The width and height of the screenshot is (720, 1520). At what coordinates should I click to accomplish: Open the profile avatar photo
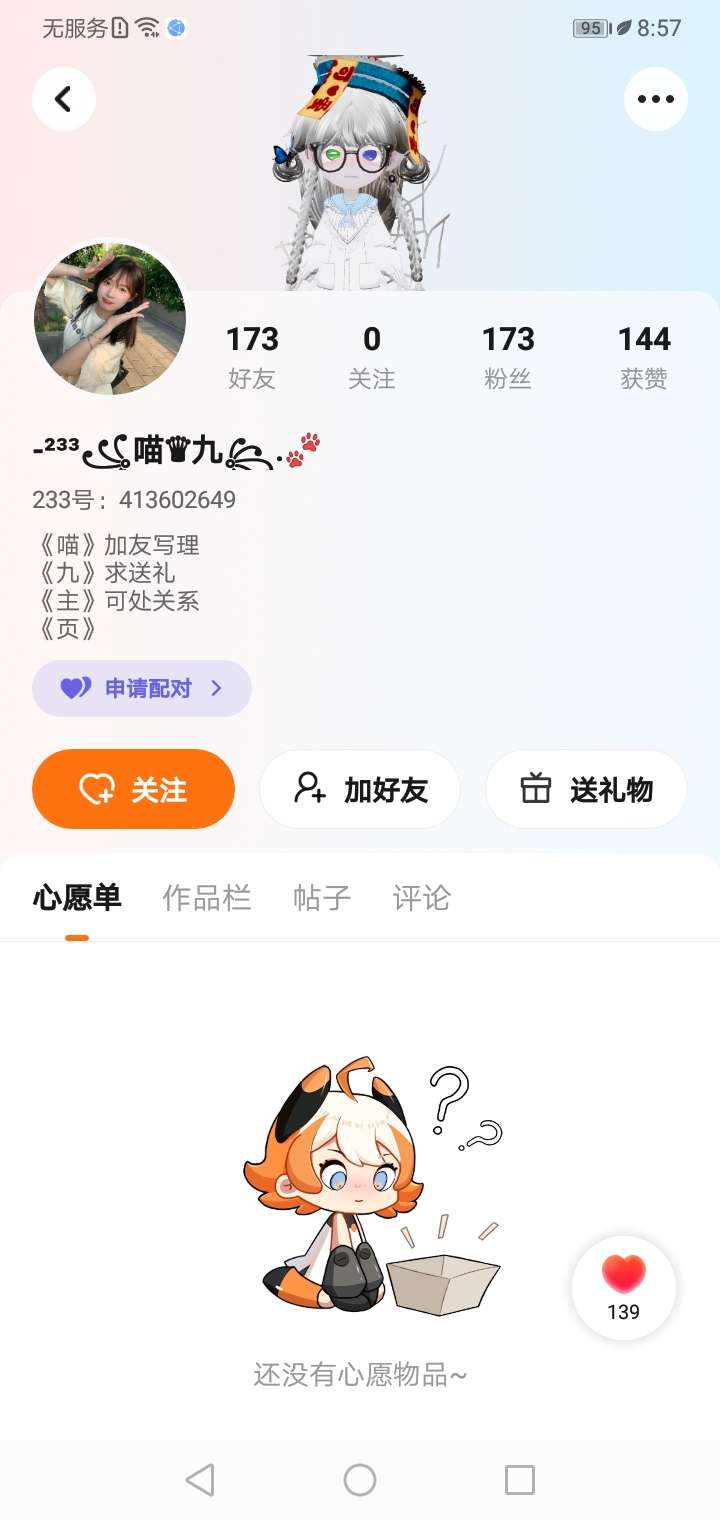tap(110, 319)
